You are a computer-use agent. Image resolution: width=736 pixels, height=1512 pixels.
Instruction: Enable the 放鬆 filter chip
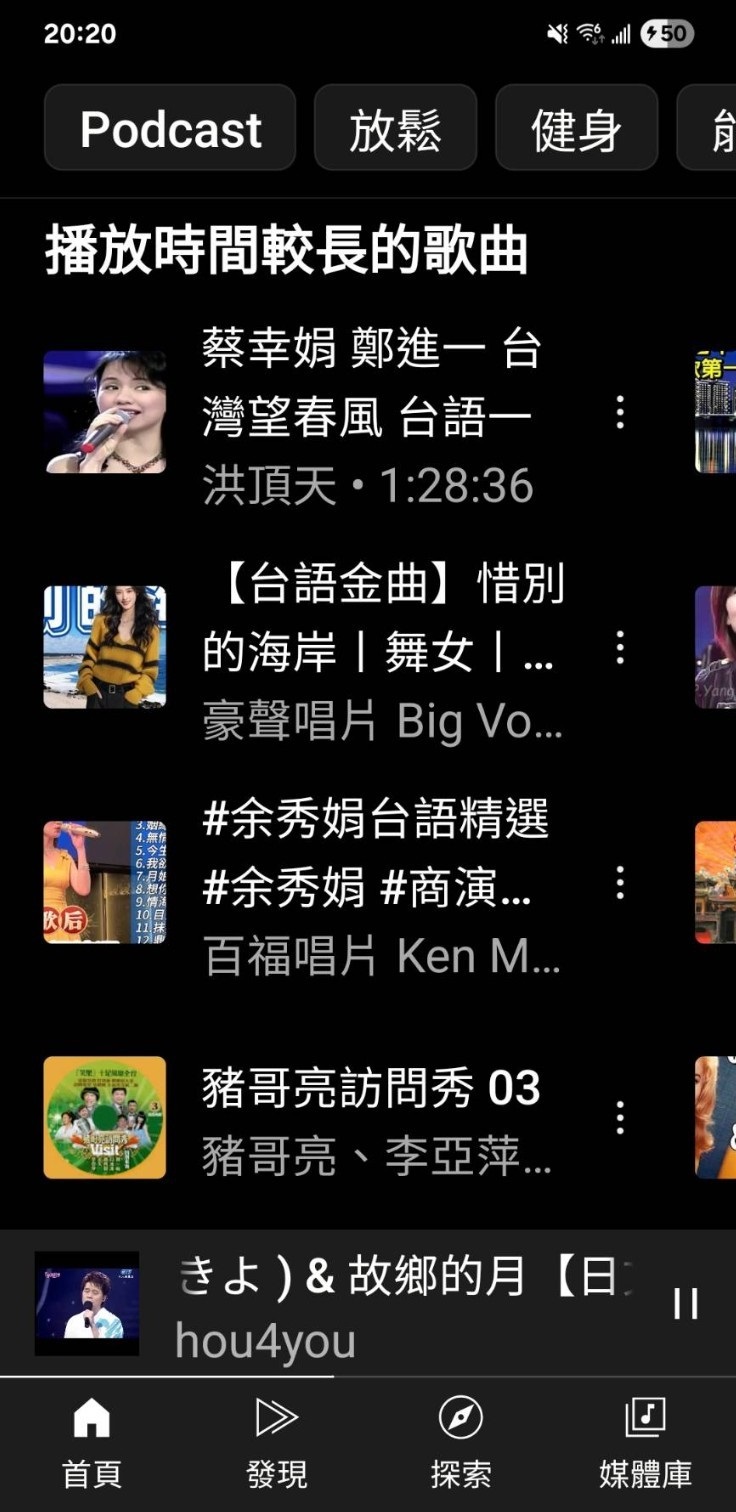click(395, 127)
